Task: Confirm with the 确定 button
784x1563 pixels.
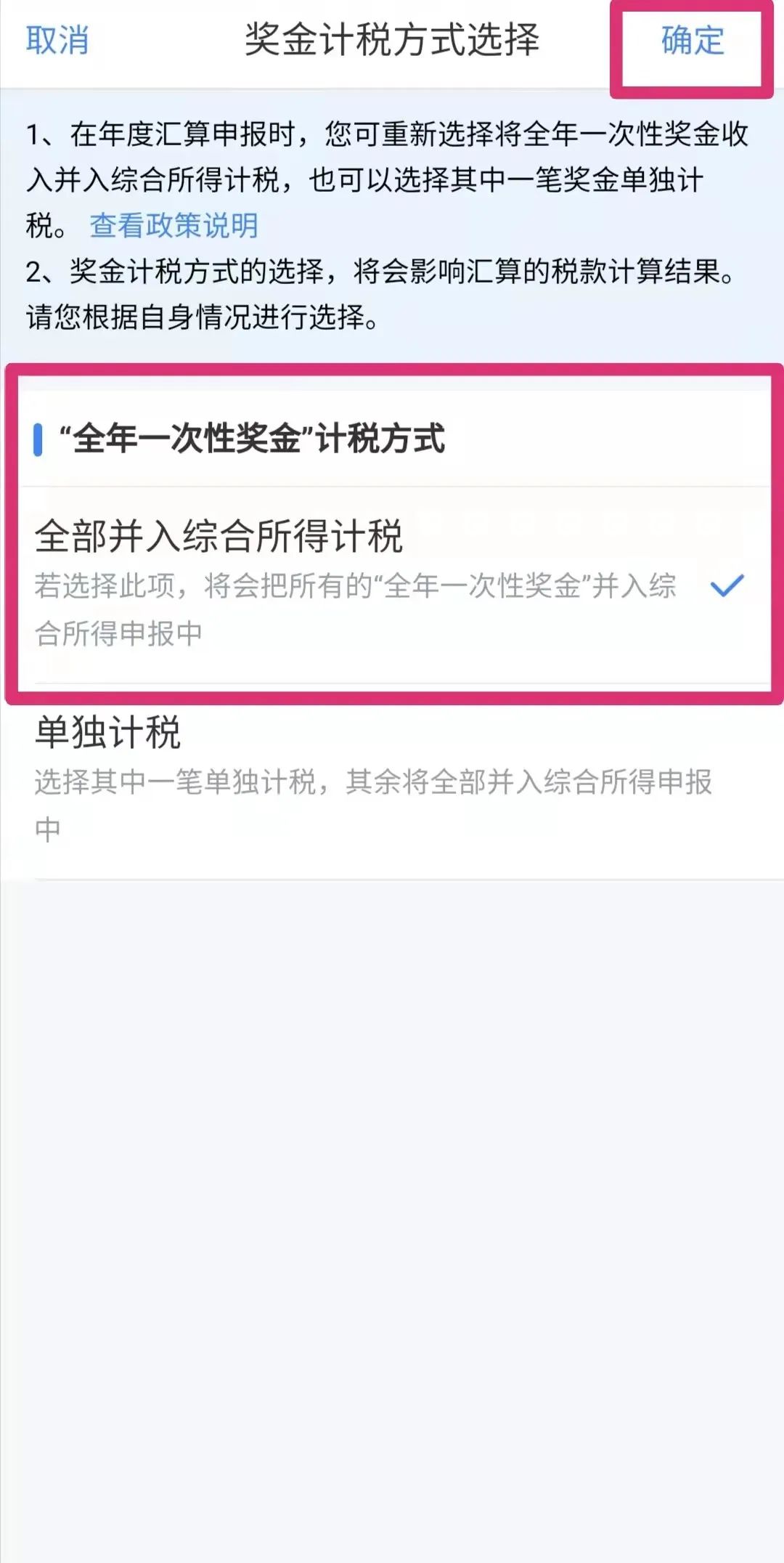Action: click(693, 41)
